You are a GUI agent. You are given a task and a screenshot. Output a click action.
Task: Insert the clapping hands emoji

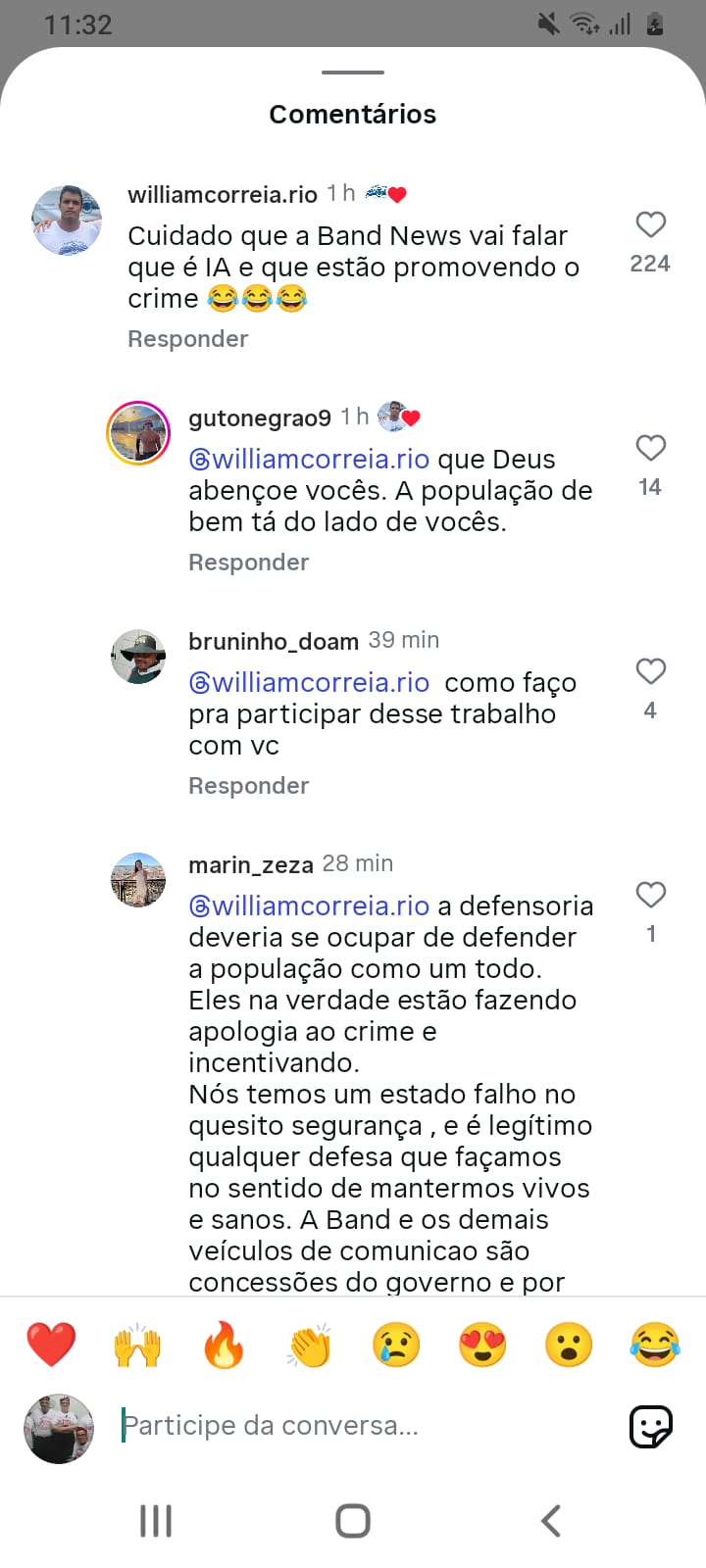point(310,1345)
